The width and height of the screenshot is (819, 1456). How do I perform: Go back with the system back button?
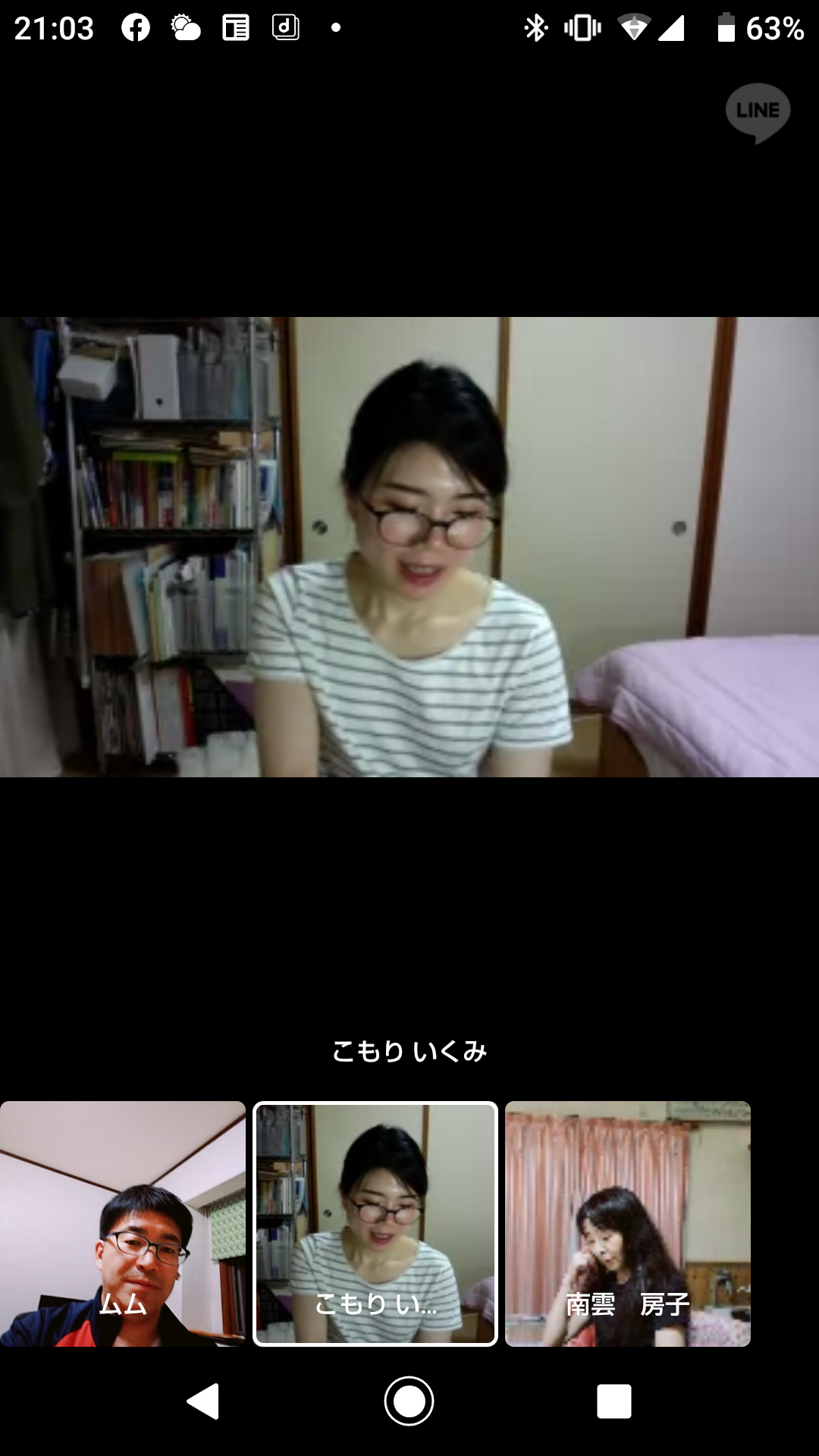203,1401
